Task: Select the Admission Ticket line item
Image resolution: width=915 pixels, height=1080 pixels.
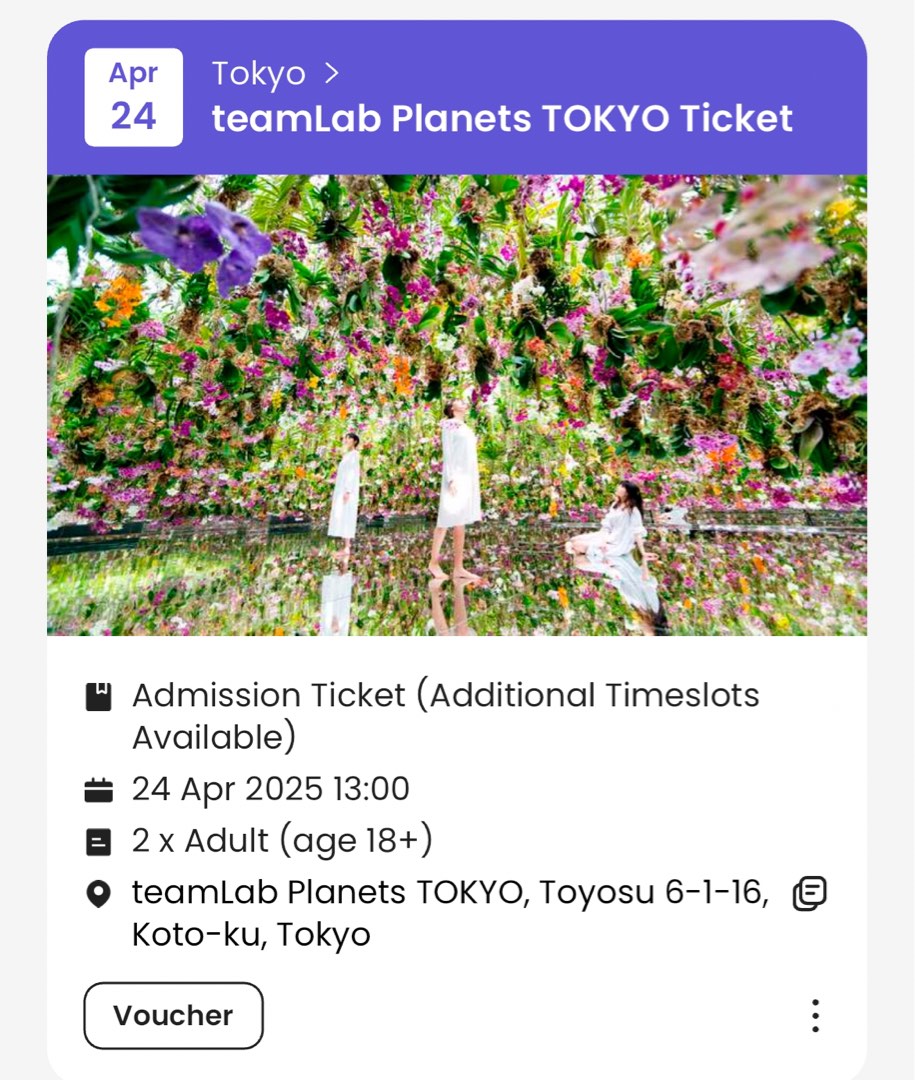Action: (445, 716)
